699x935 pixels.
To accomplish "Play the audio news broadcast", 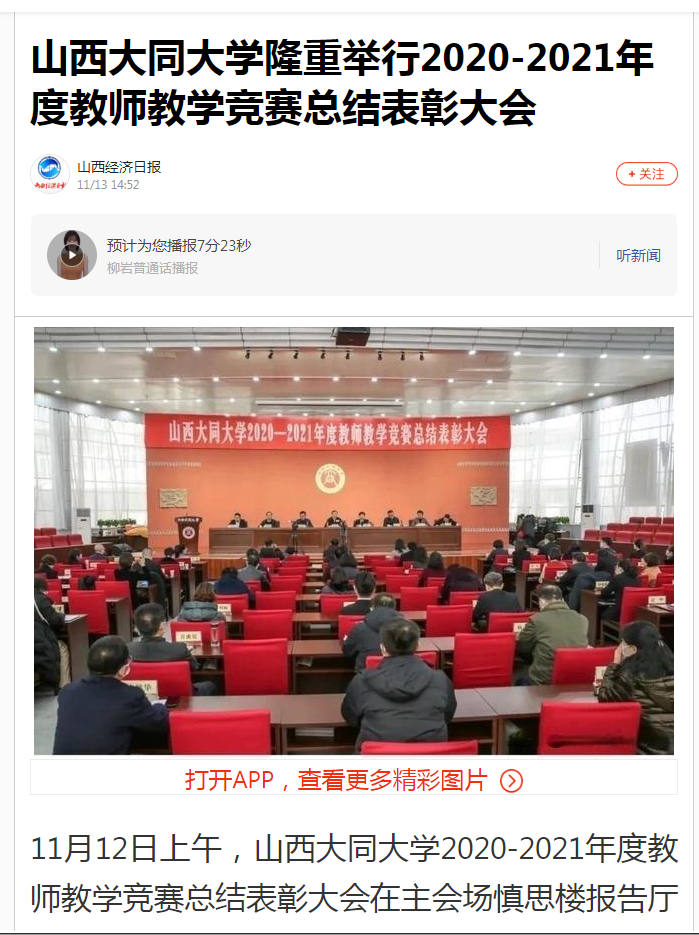I will point(72,255).
